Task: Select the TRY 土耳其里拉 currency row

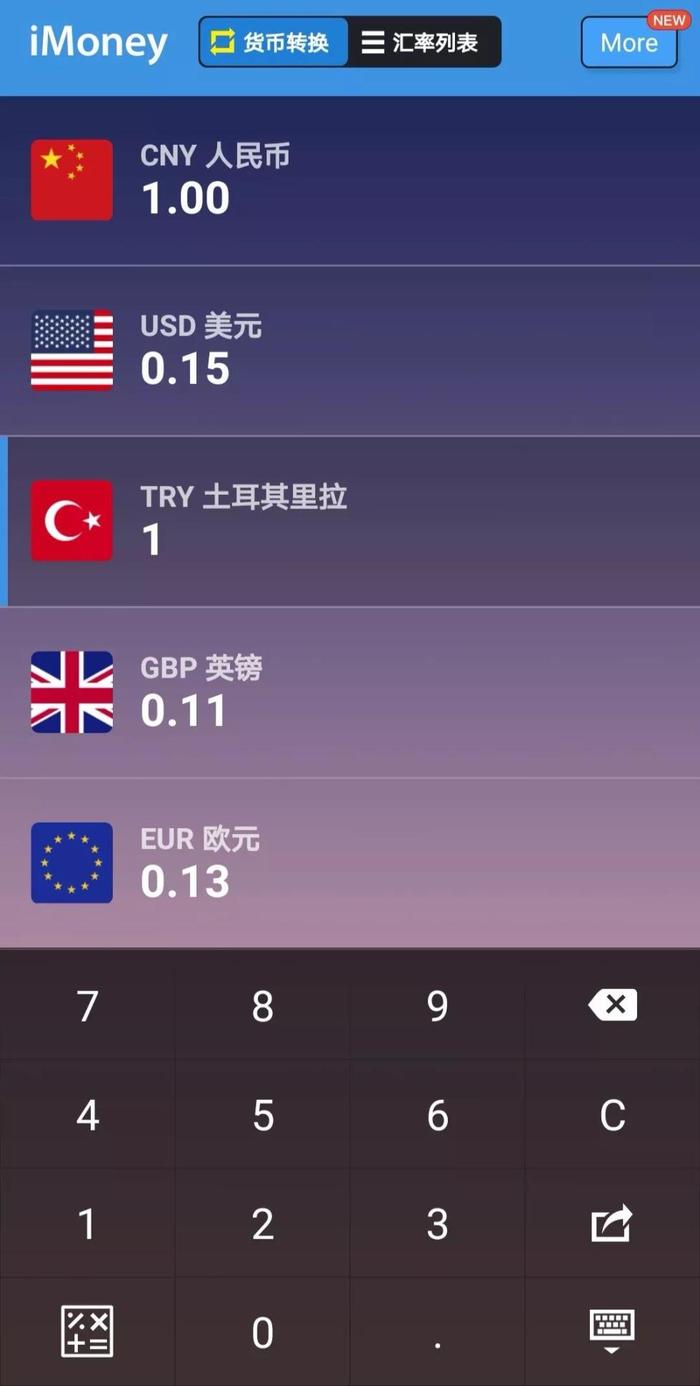Action: coord(350,521)
